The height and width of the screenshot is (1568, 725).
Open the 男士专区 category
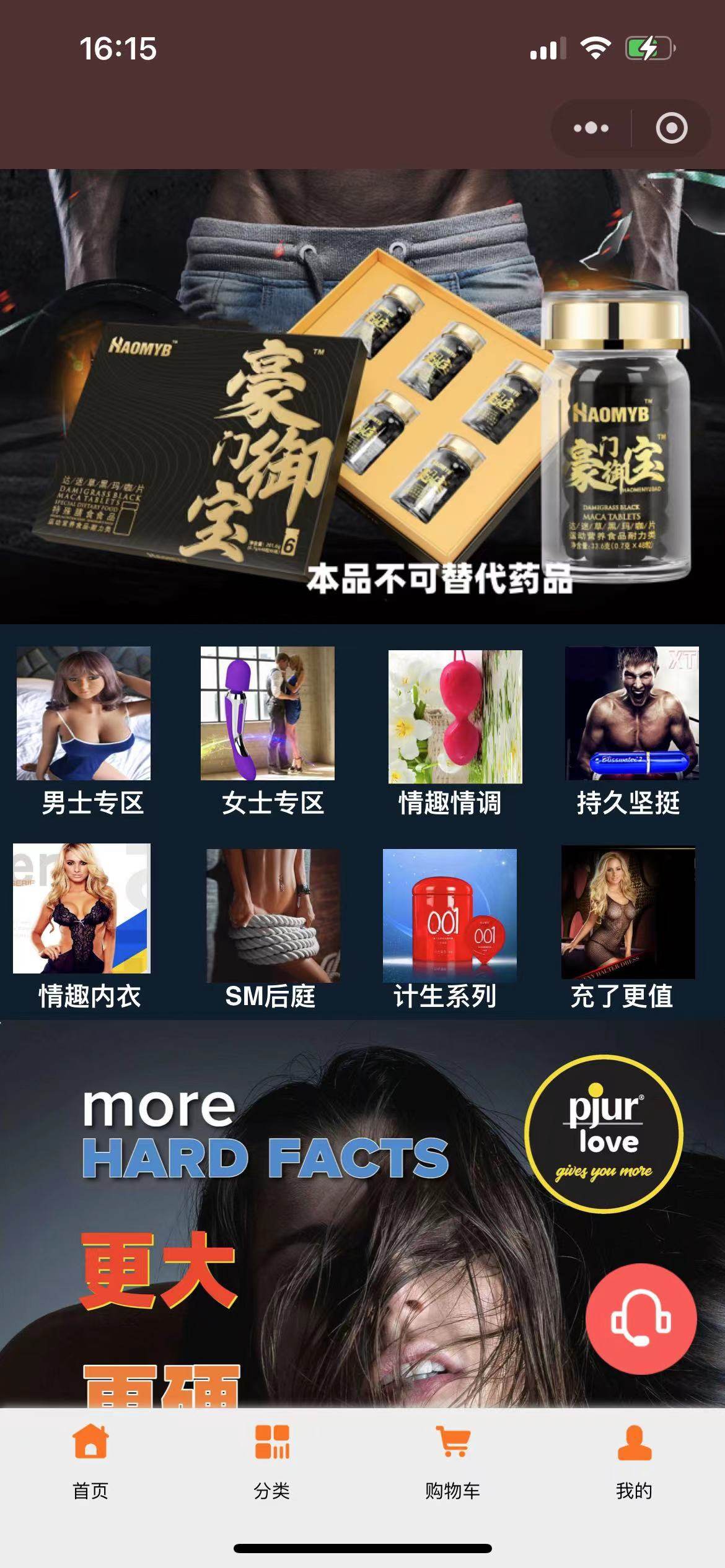pyautogui.click(x=84, y=730)
